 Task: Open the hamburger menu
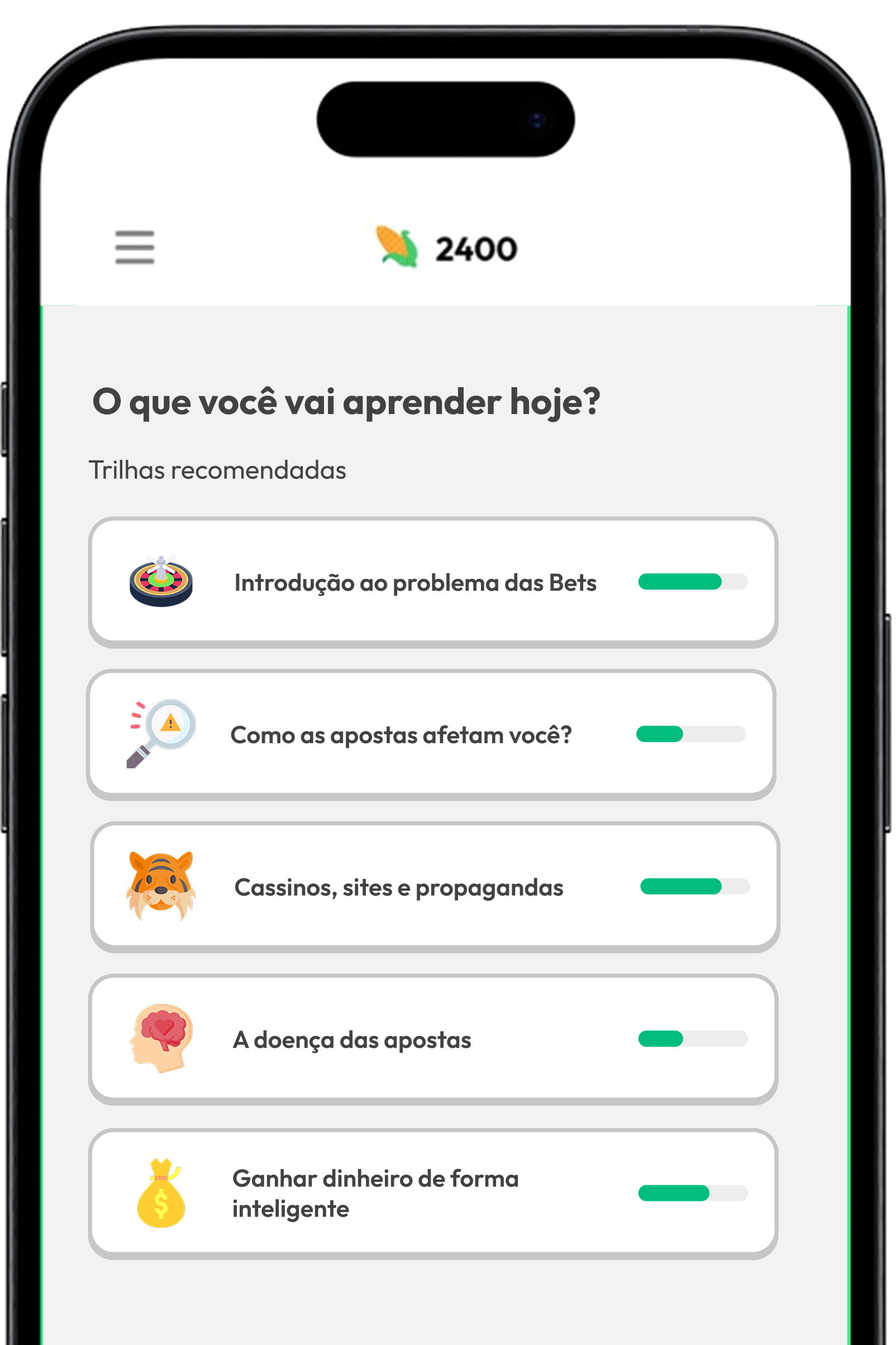coord(134,248)
